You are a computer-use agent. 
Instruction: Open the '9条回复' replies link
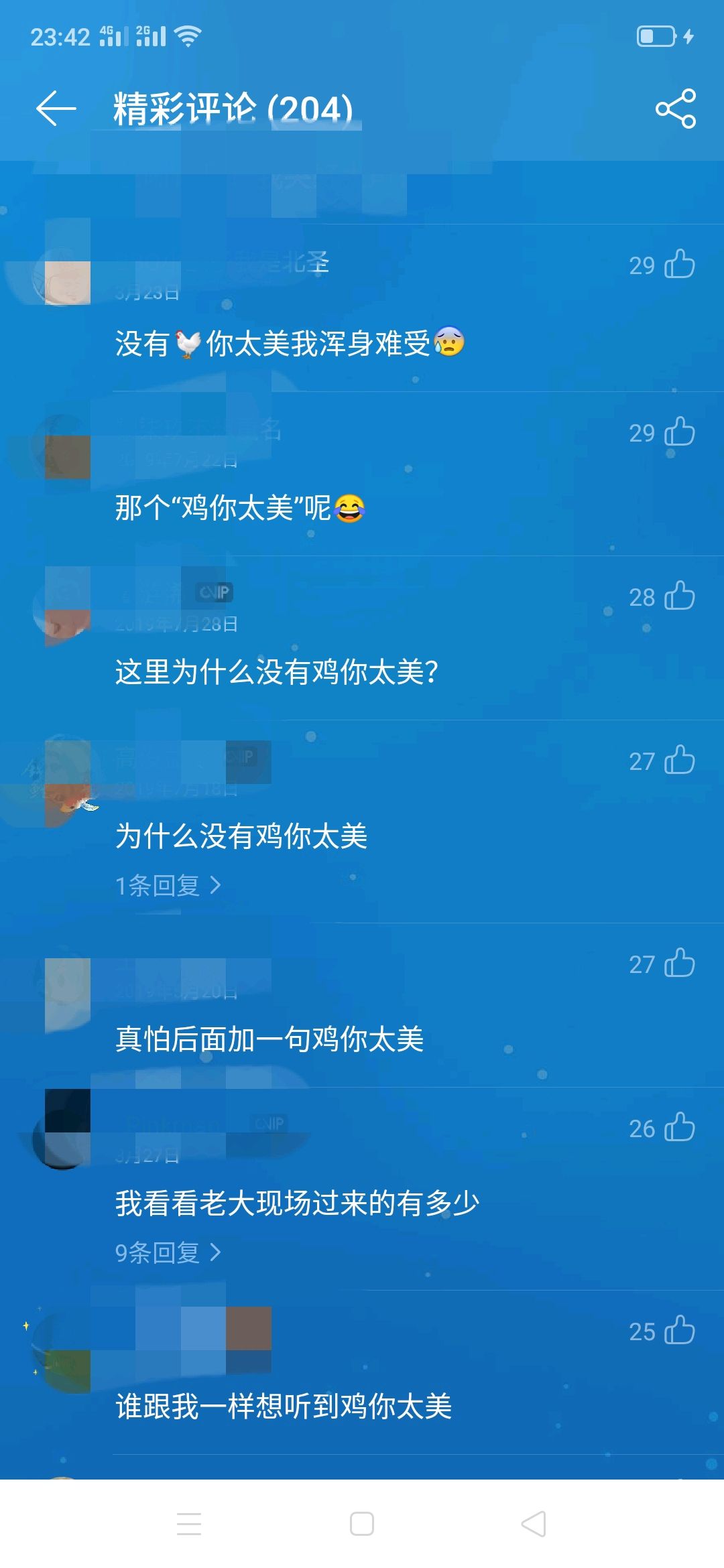[x=168, y=1252]
